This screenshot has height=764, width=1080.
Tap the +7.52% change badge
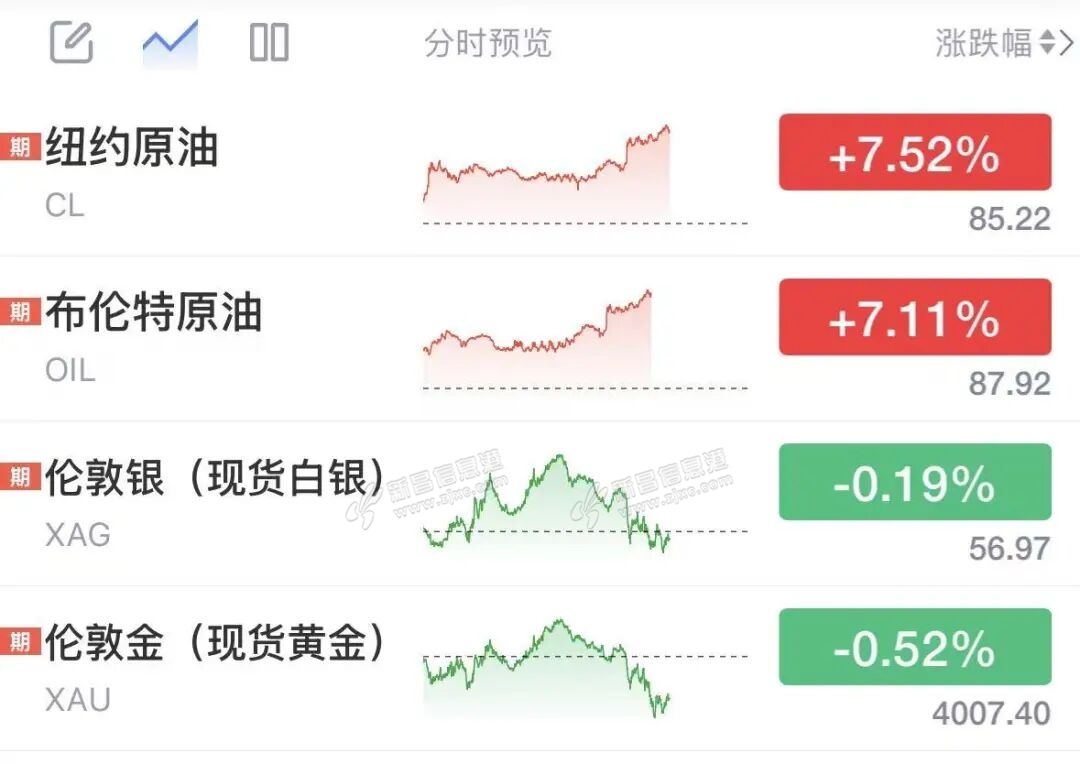pyautogui.click(x=915, y=152)
